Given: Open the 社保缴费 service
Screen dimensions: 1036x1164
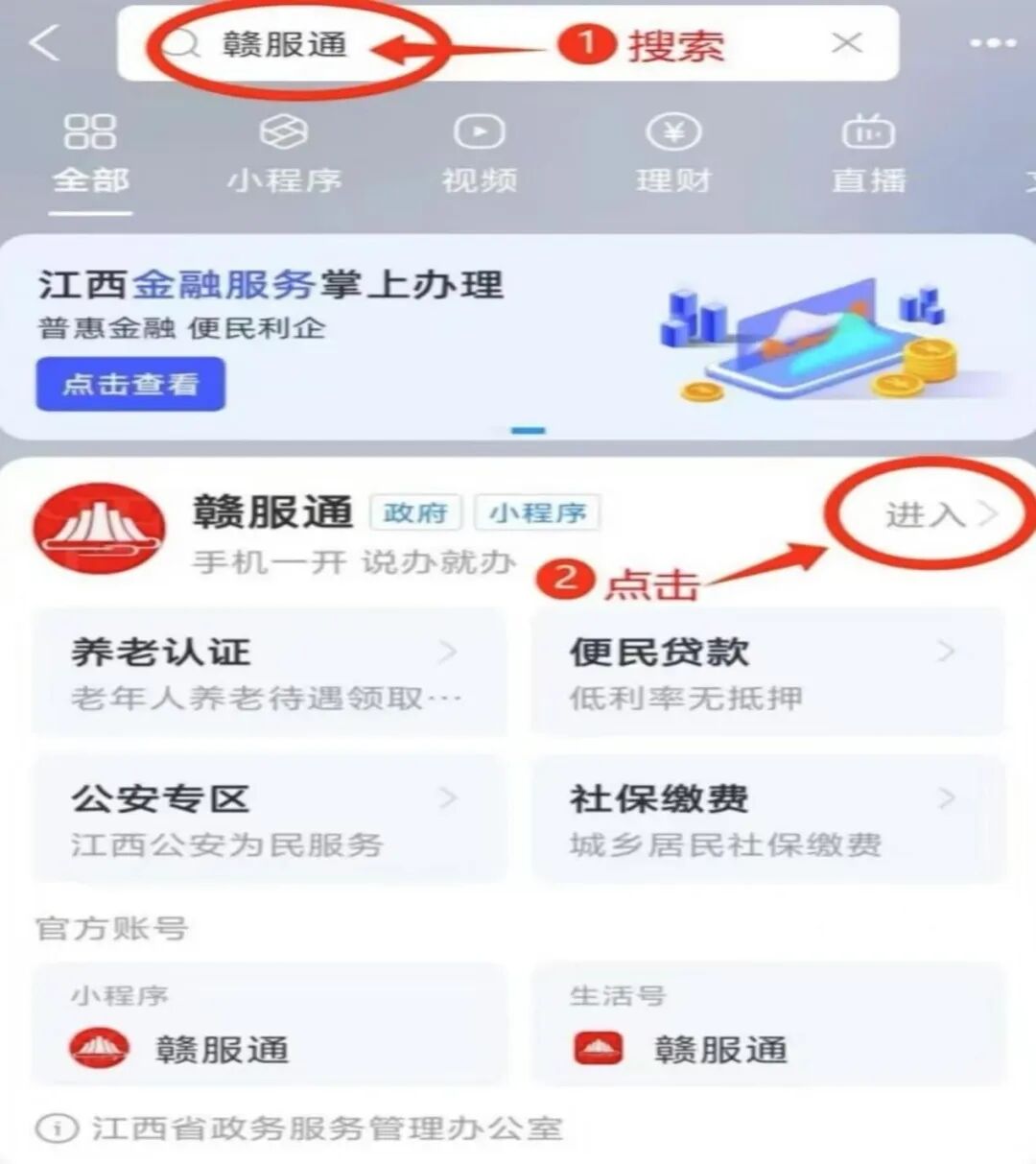Looking at the screenshot, I should click(x=767, y=819).
